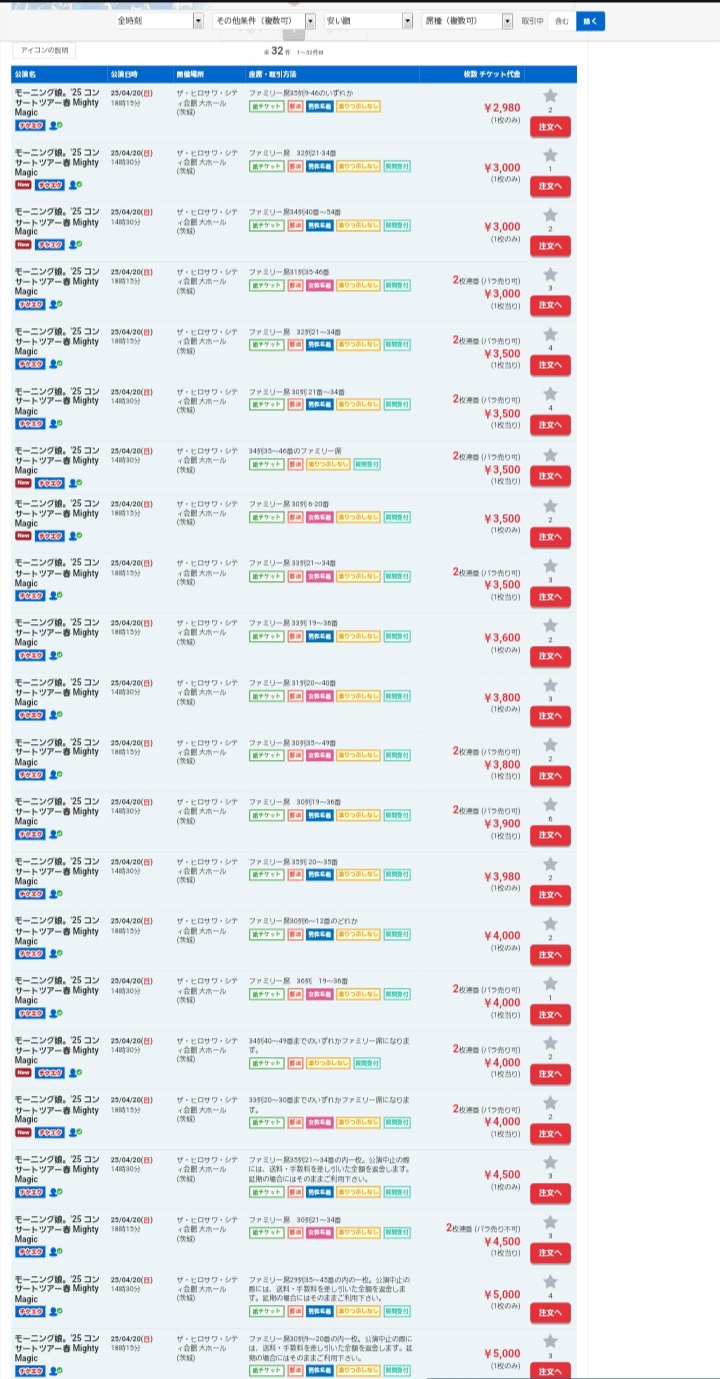Order the ¥3,980 ticket in 35列 20~35番

549,895
